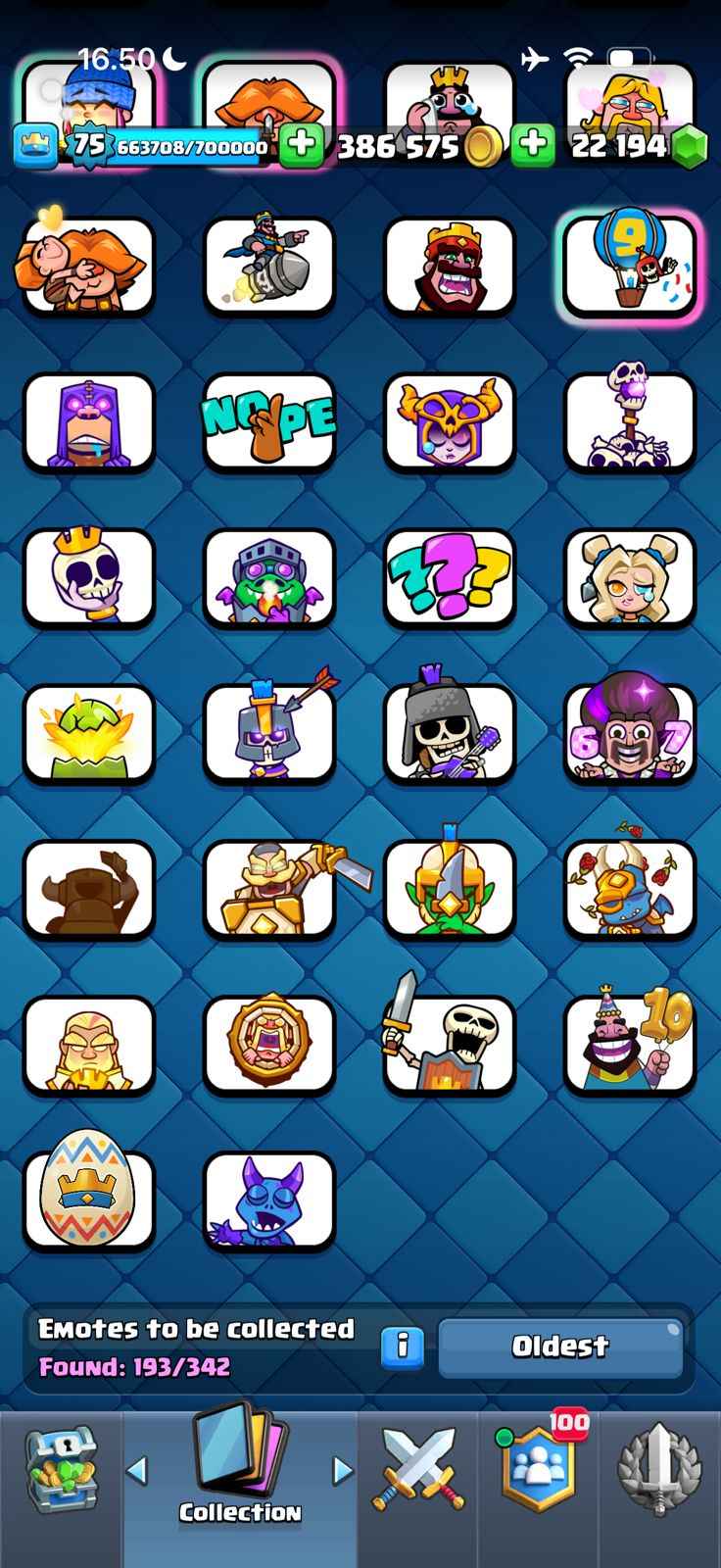Viewport: 721px width, 1568px height.
Task: Pick the king with 10 balloon emote
Action: click(630, 1045)
